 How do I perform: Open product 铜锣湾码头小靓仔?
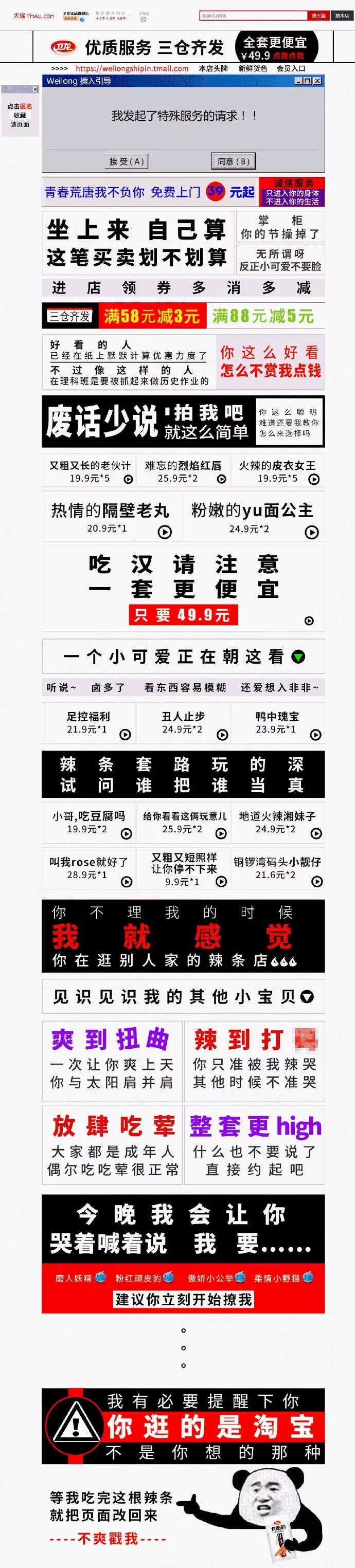pyautogui.click(x=278, y=867)
